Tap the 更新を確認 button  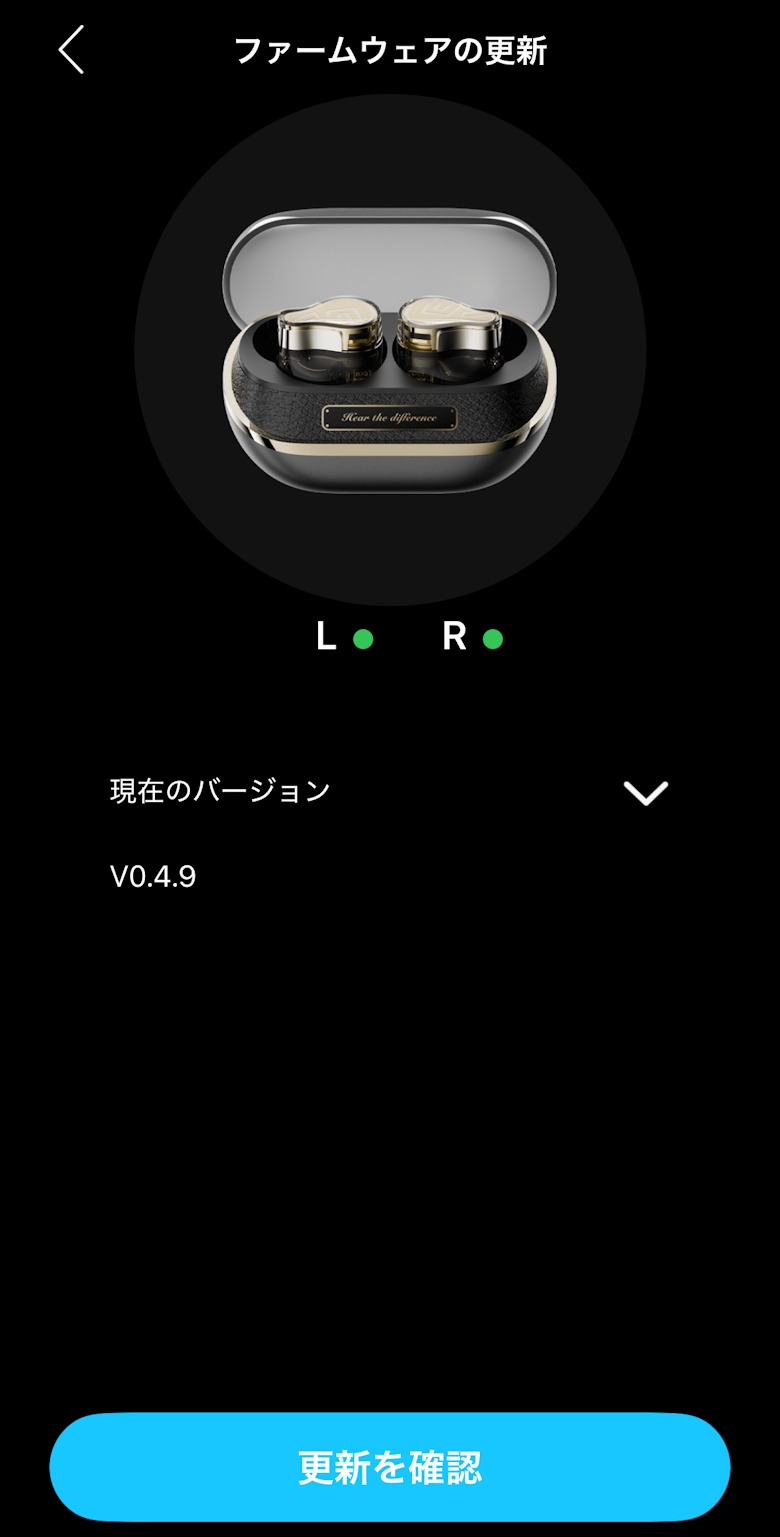pyautogui.click(x=390, y=1467)
